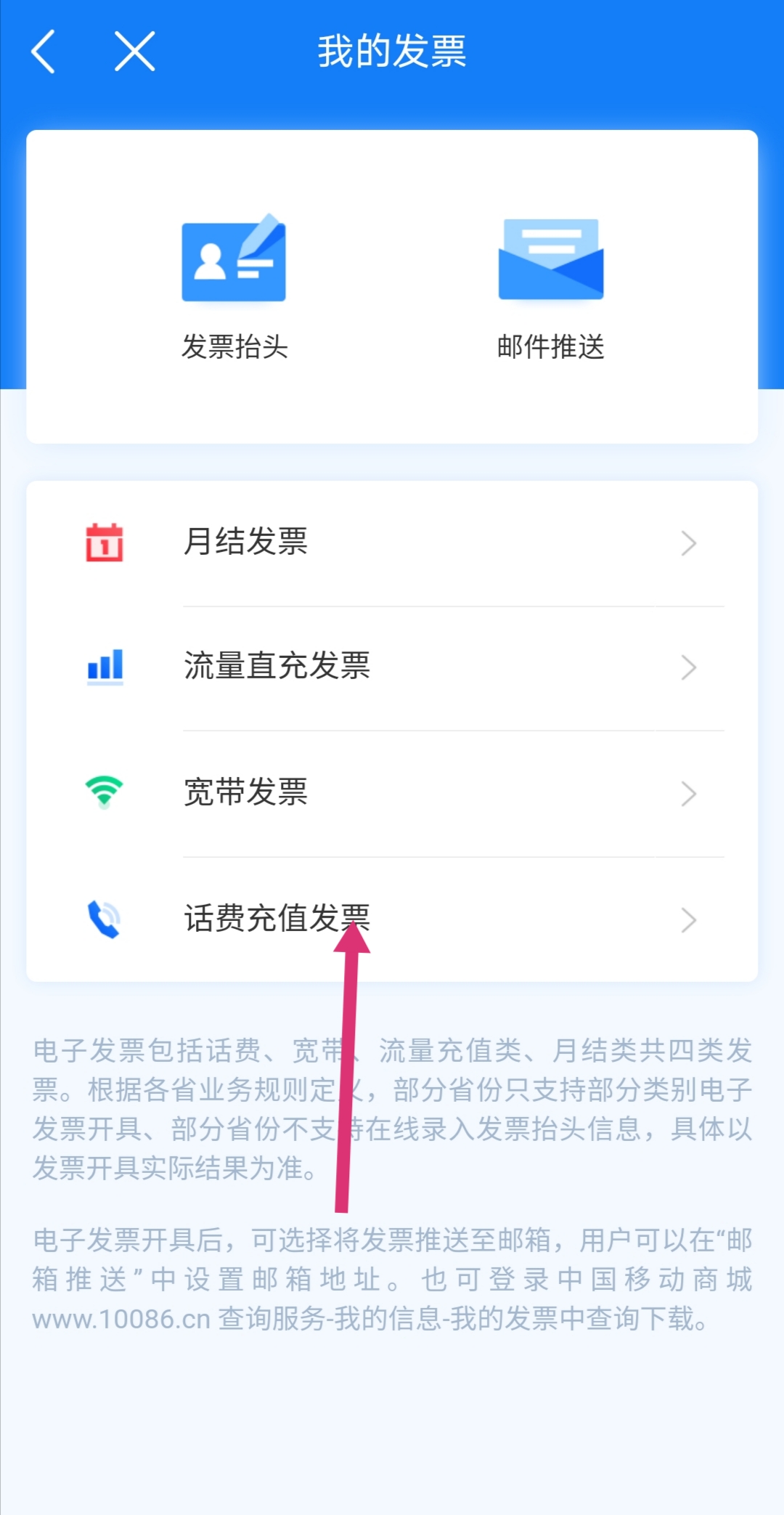Expand the 宽带发票 row chevron
784x1515 pixels.
tap(688, 793)
